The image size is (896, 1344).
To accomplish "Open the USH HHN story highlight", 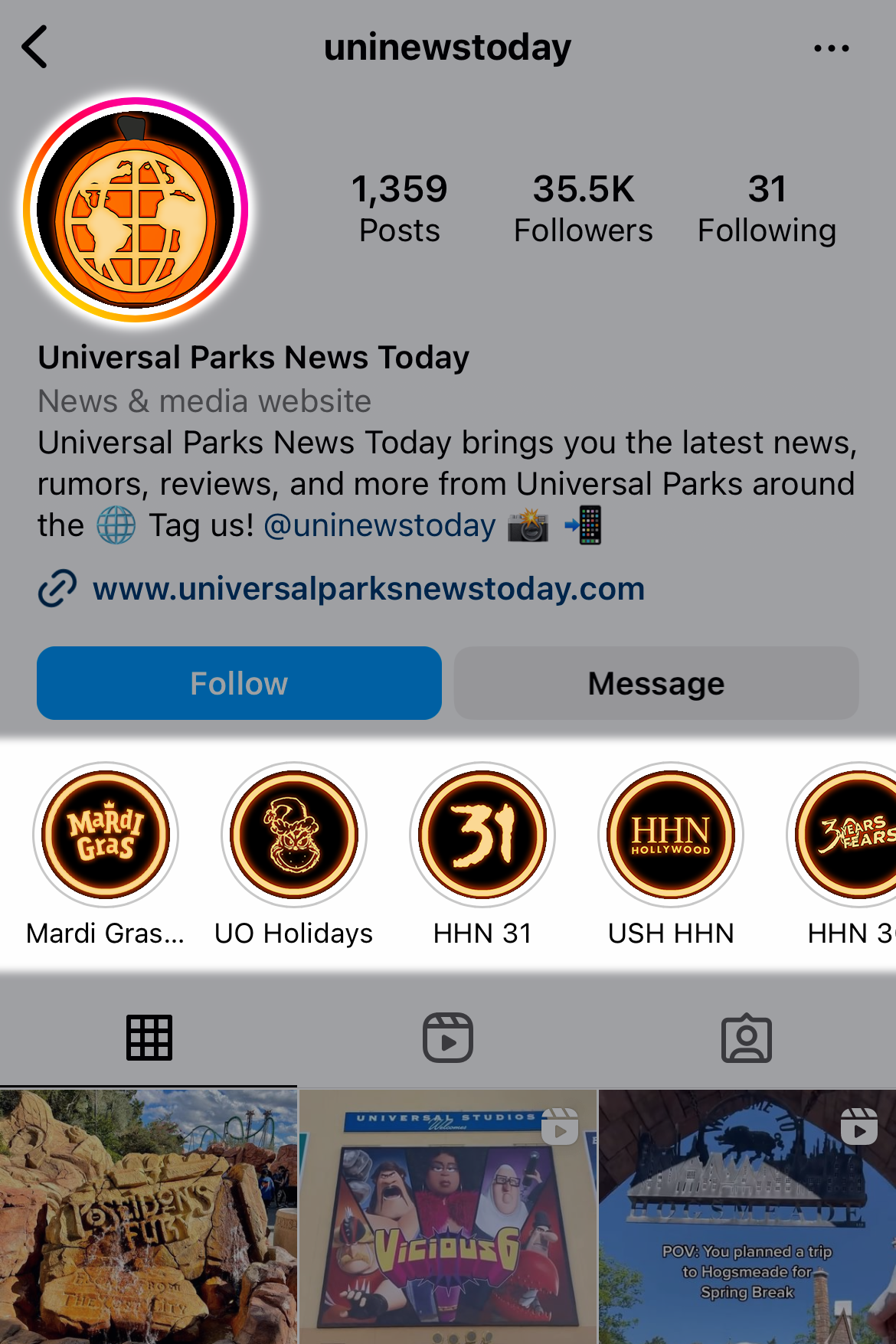I will tap(671, 835).
